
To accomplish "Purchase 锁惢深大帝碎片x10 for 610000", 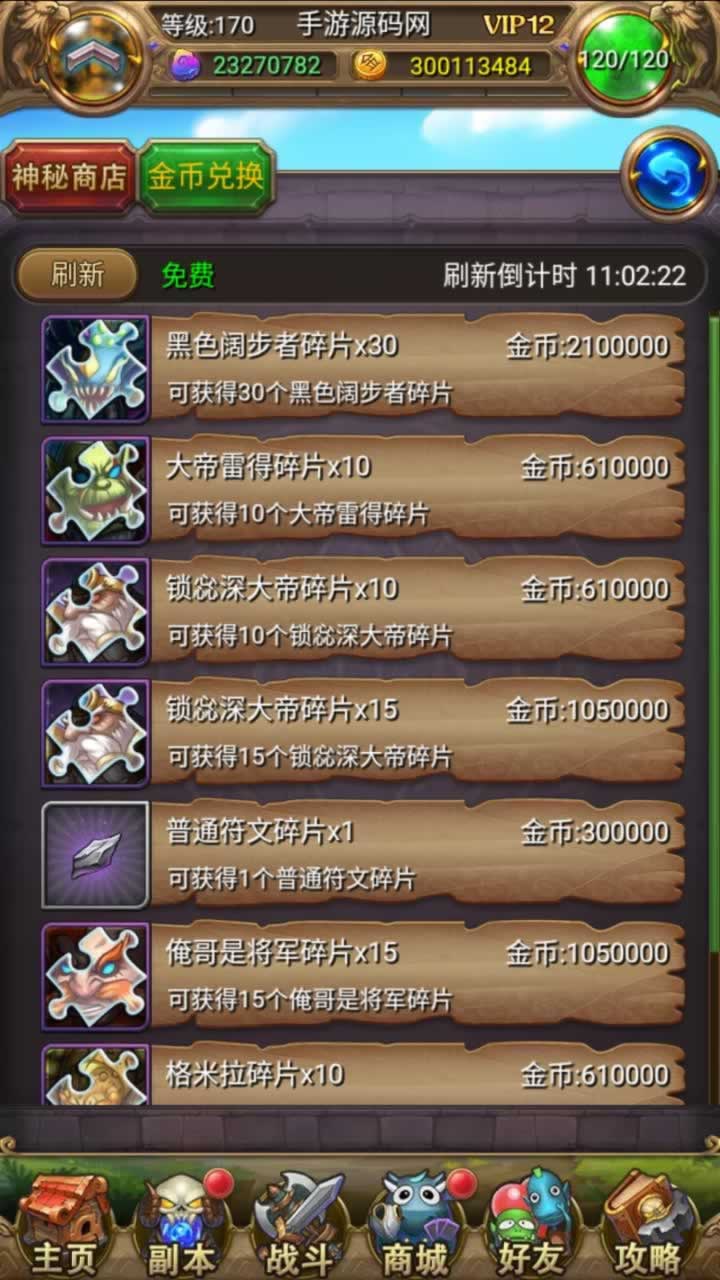I will 417,610.
